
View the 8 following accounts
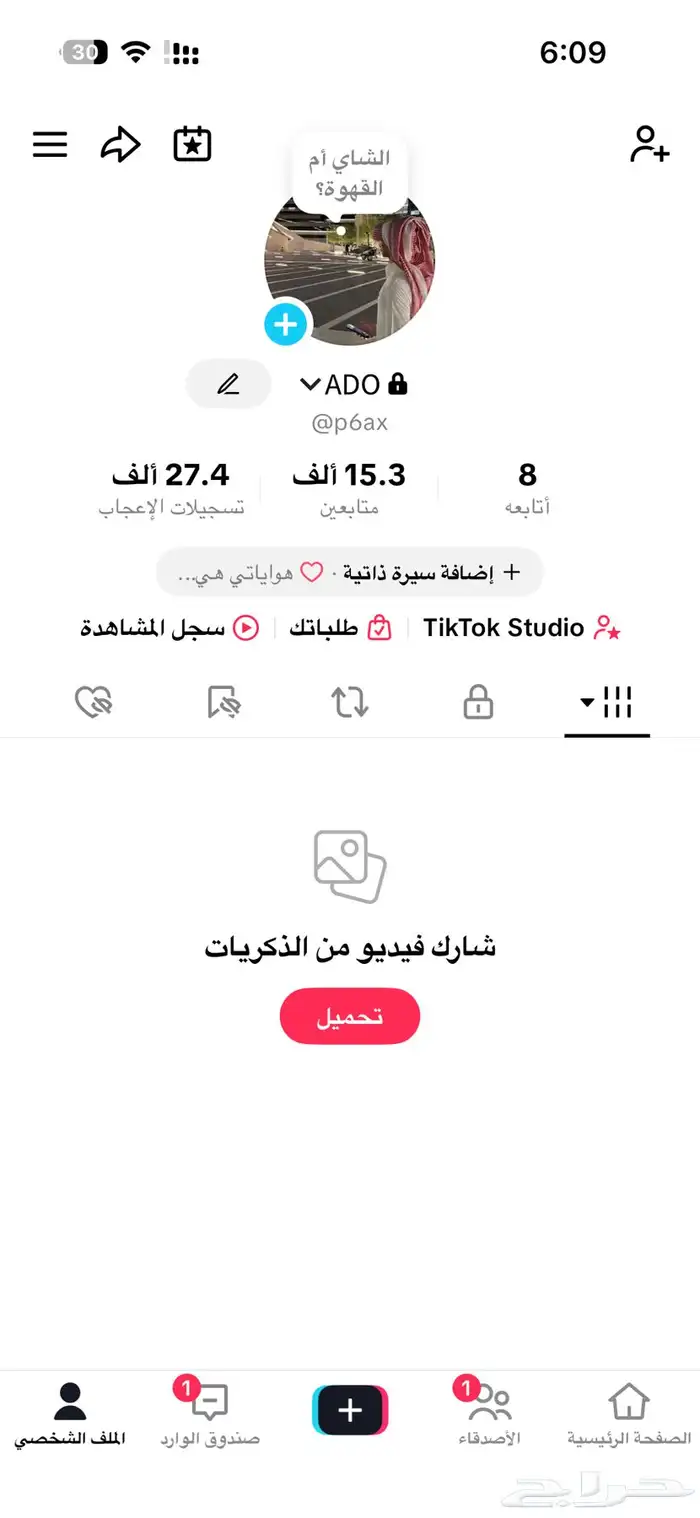[x=527, y=488]
